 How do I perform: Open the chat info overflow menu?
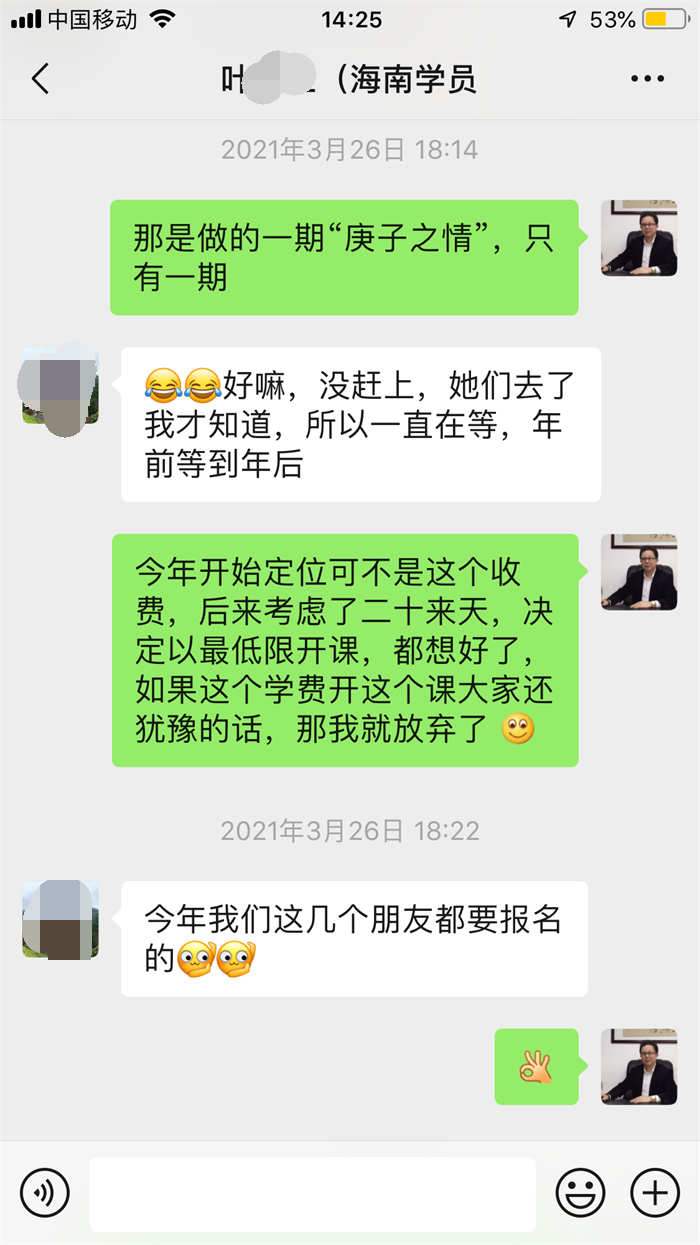[x=647, y=79]
